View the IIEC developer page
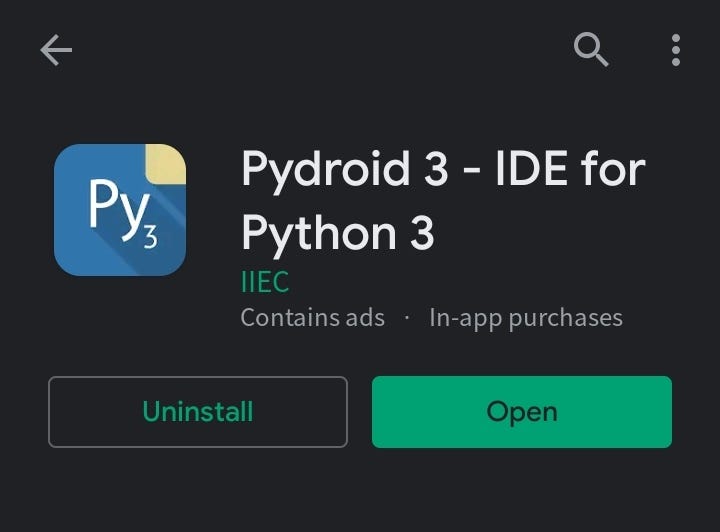Viewport: 720px width, 532px height. pyautogui.click(x=265, y=283)
